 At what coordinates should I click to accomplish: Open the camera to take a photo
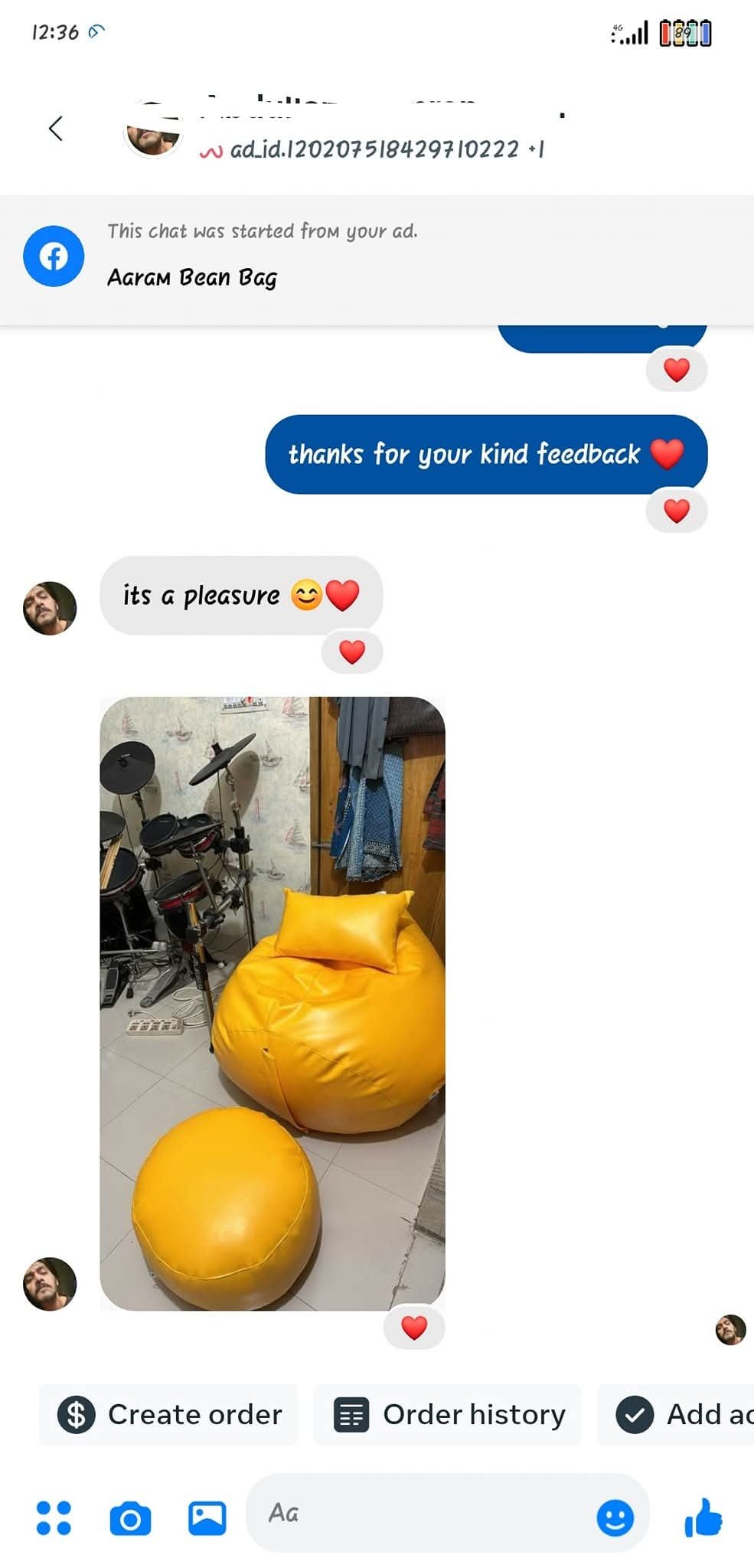(x=130, y=1517)
